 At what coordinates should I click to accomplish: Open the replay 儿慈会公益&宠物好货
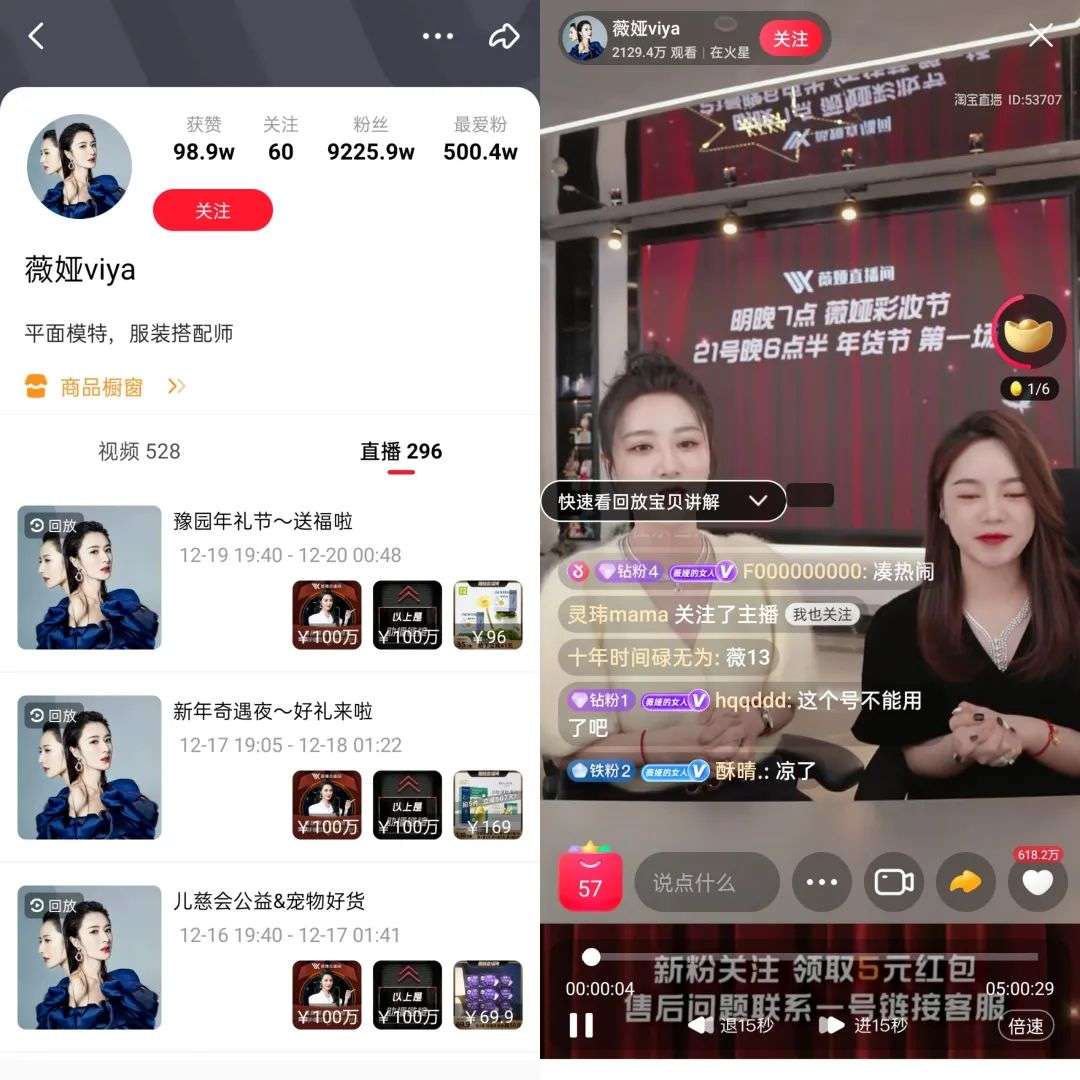(270, 957)
